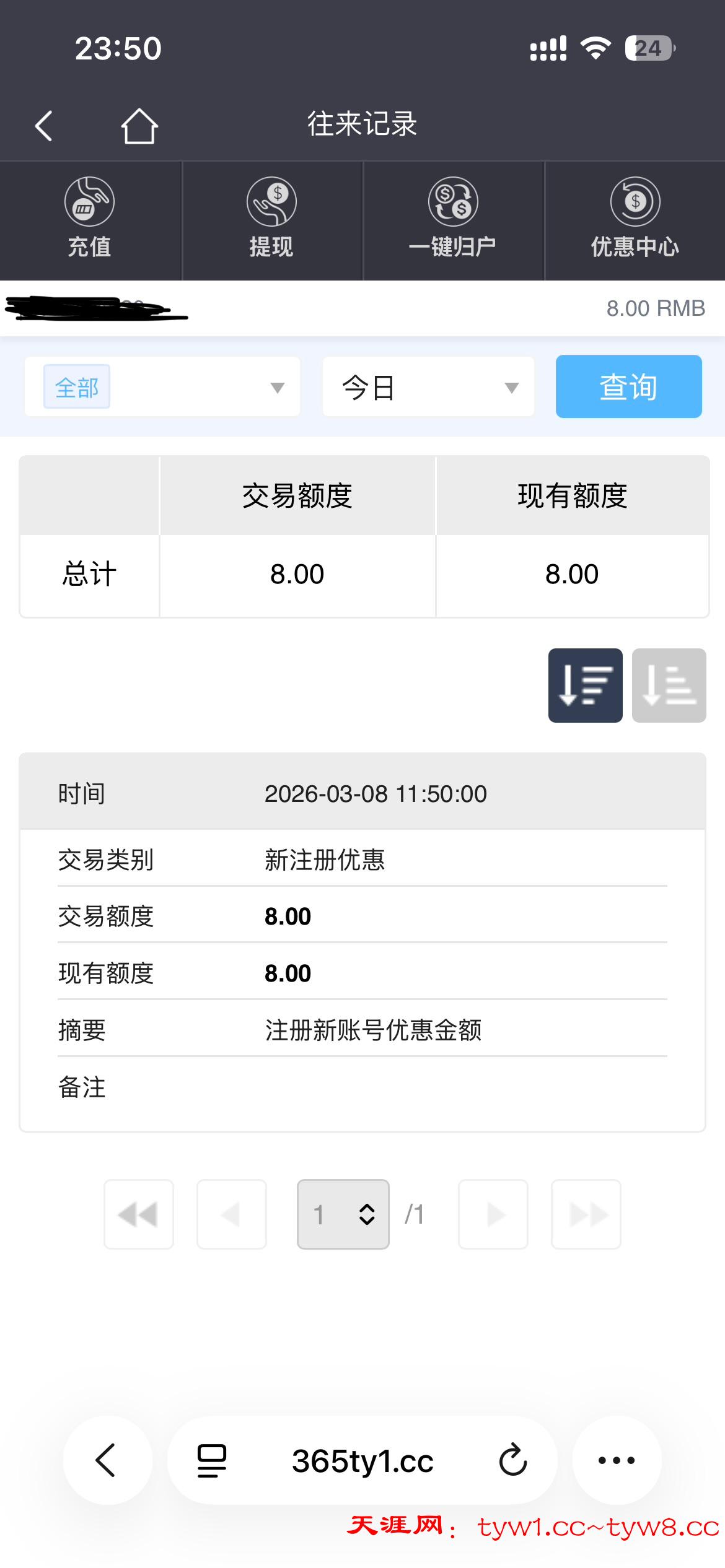Go to the next page
This screenshot has height=1568, width=725.
493,1214
